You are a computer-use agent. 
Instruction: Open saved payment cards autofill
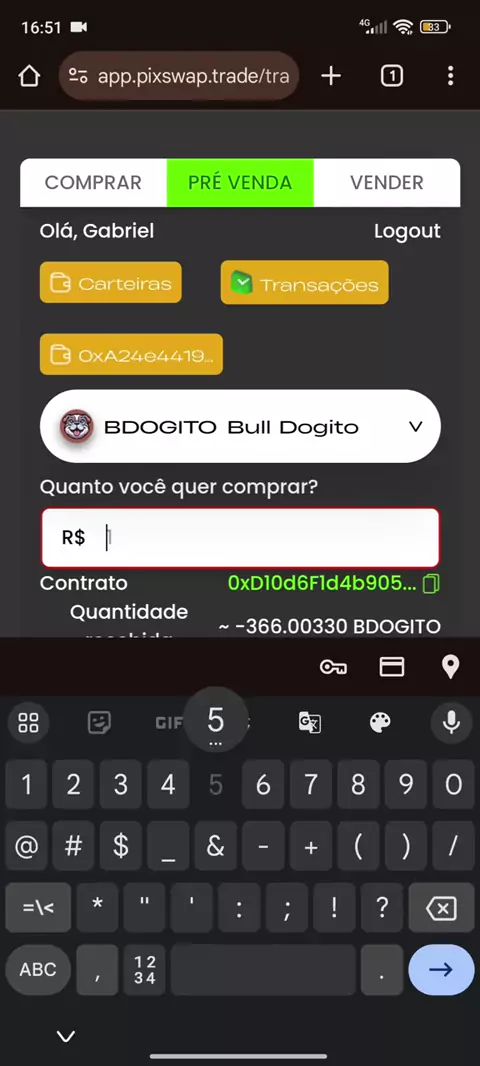click(392, 668)
